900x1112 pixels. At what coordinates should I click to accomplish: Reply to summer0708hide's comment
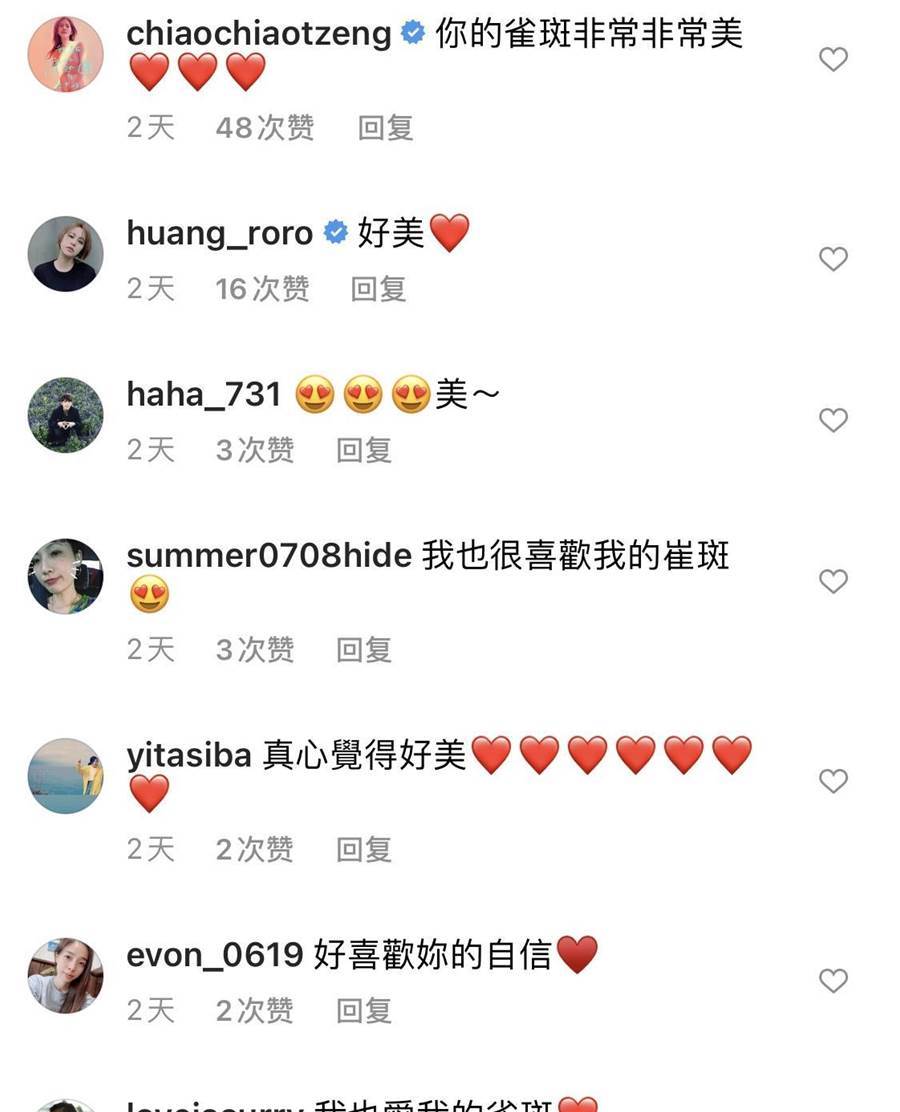(x=363, y=650)
